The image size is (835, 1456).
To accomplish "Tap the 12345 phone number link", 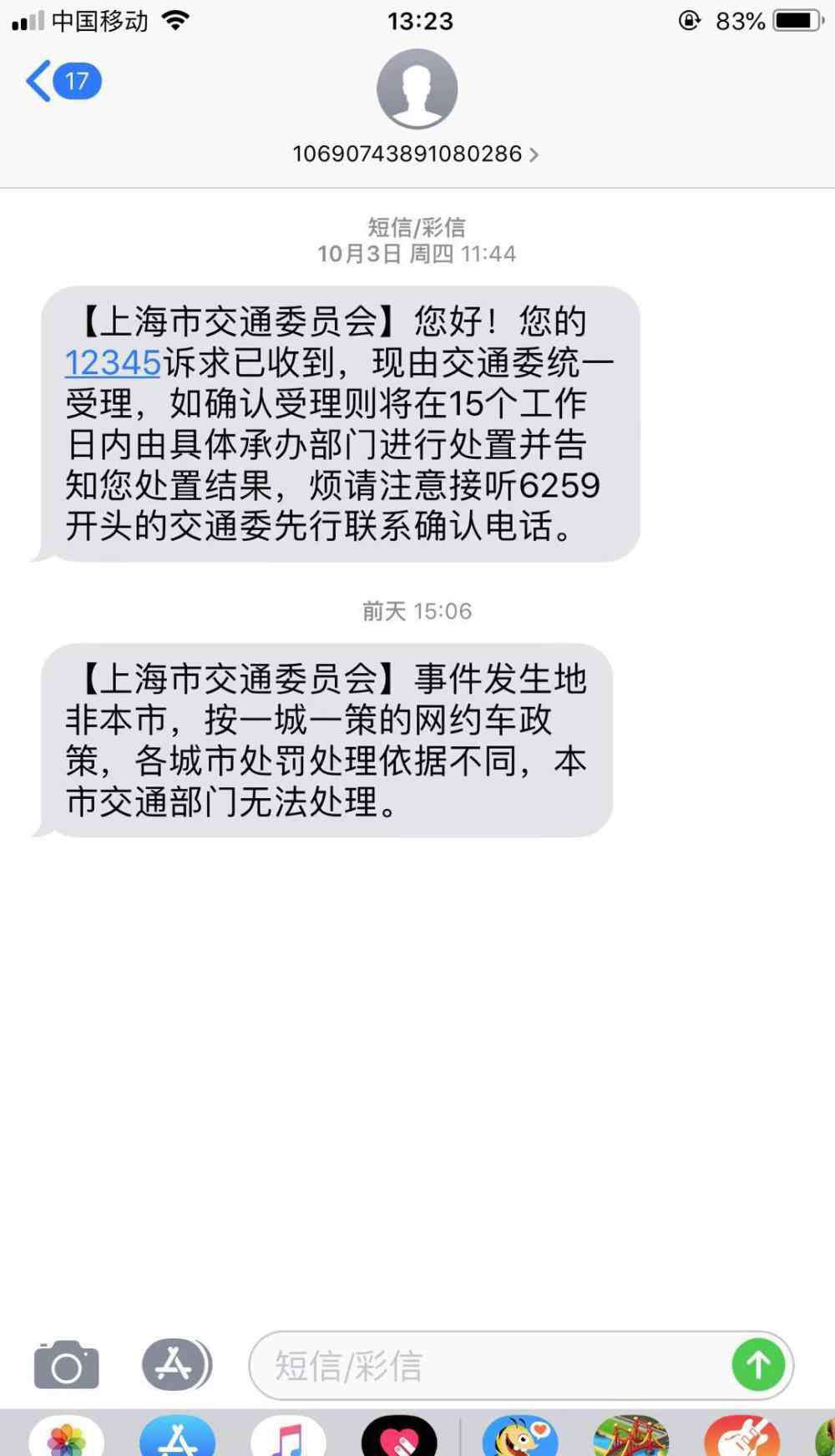I will point(113,362).
